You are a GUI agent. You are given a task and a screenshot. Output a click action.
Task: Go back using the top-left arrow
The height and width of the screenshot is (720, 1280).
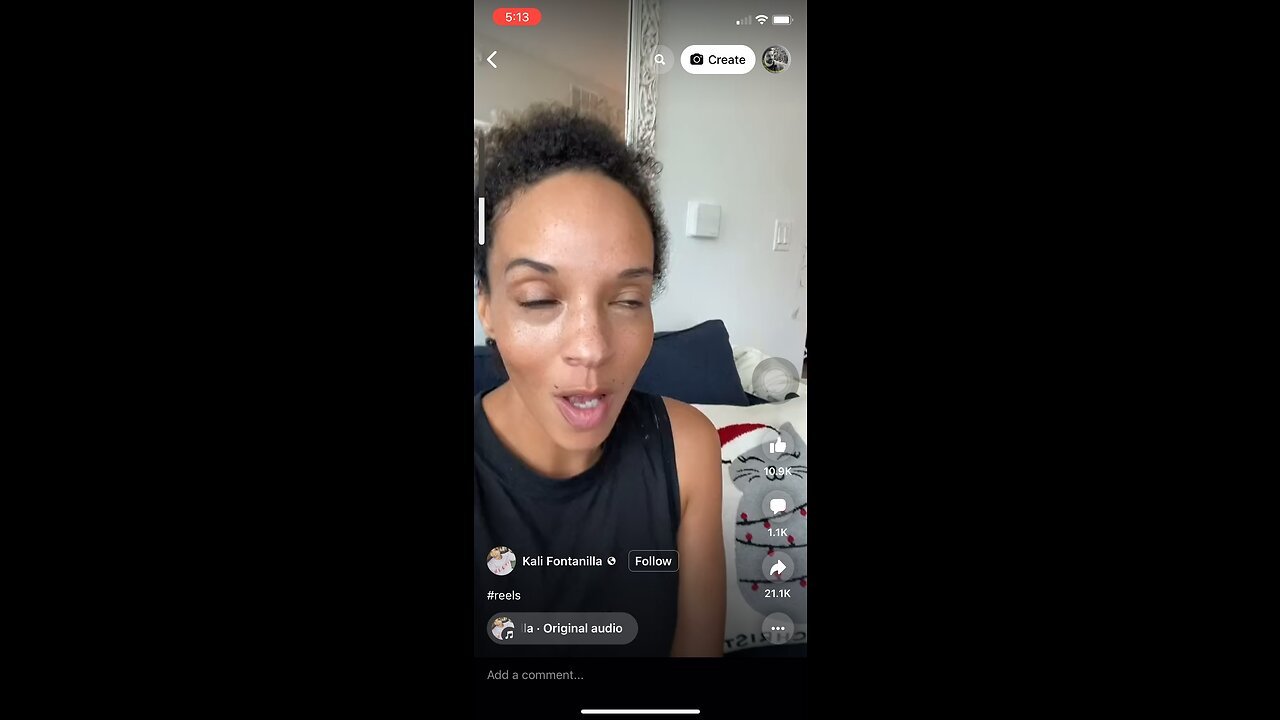coord(492,60)
